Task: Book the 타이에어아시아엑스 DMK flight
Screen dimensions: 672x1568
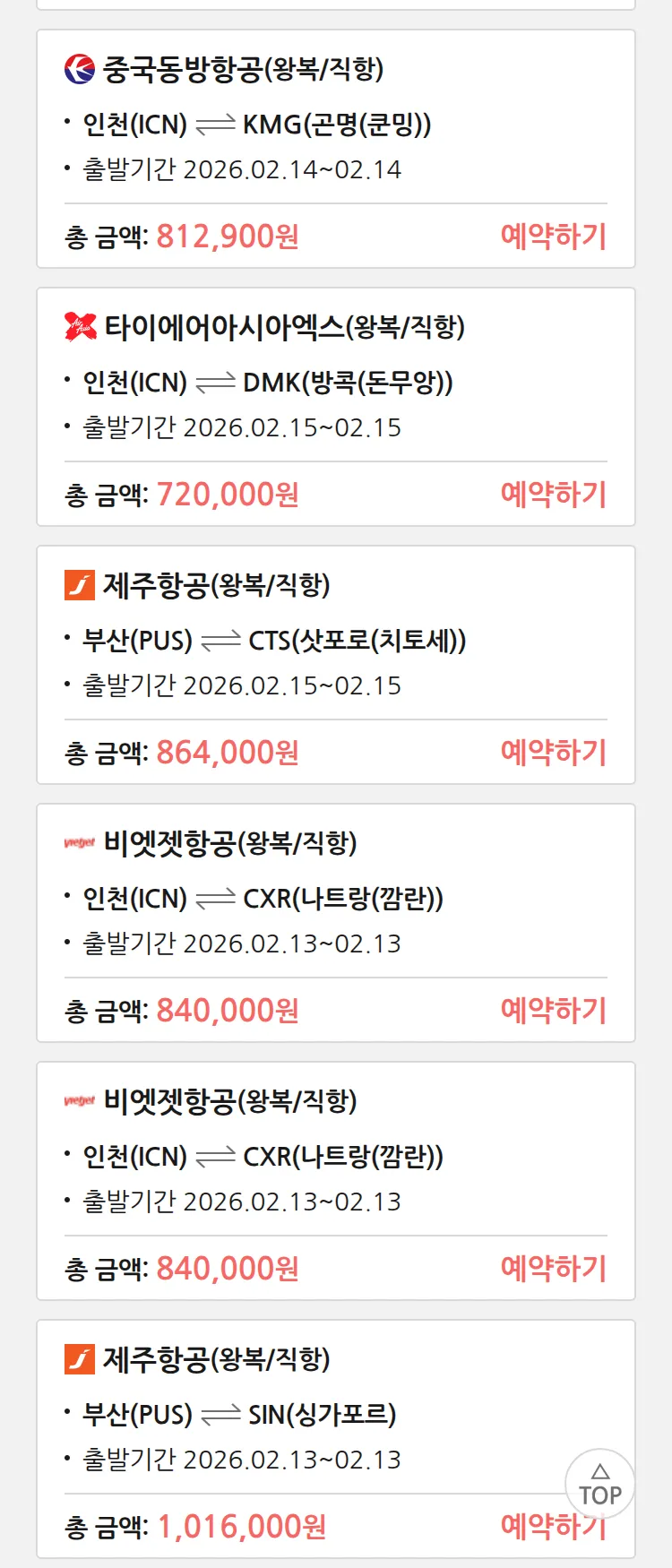Action: tap(553, 495)
